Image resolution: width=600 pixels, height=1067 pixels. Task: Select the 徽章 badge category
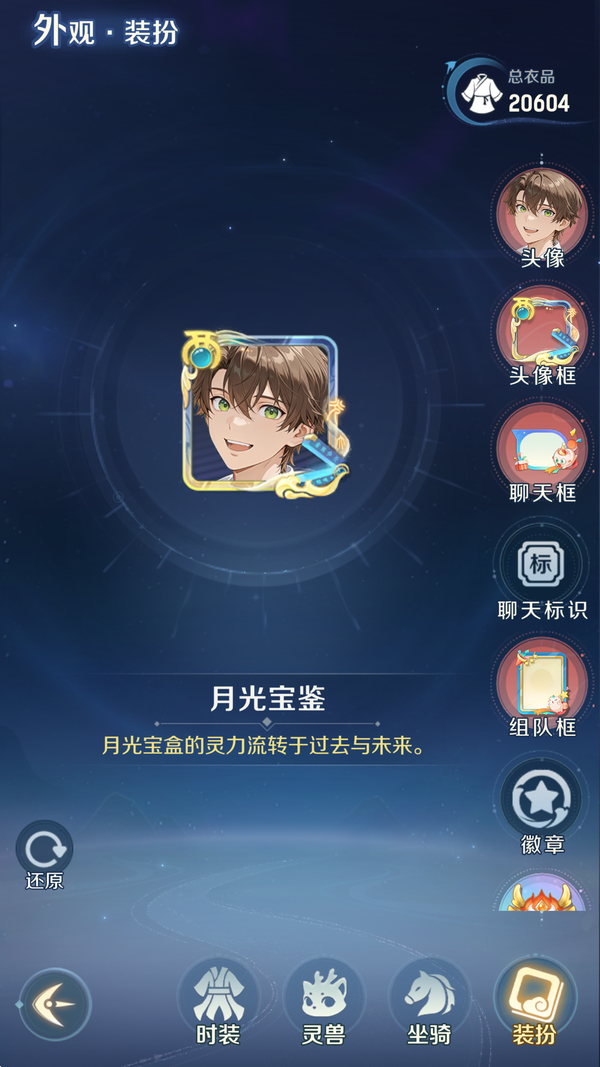[x=543, y=806]
